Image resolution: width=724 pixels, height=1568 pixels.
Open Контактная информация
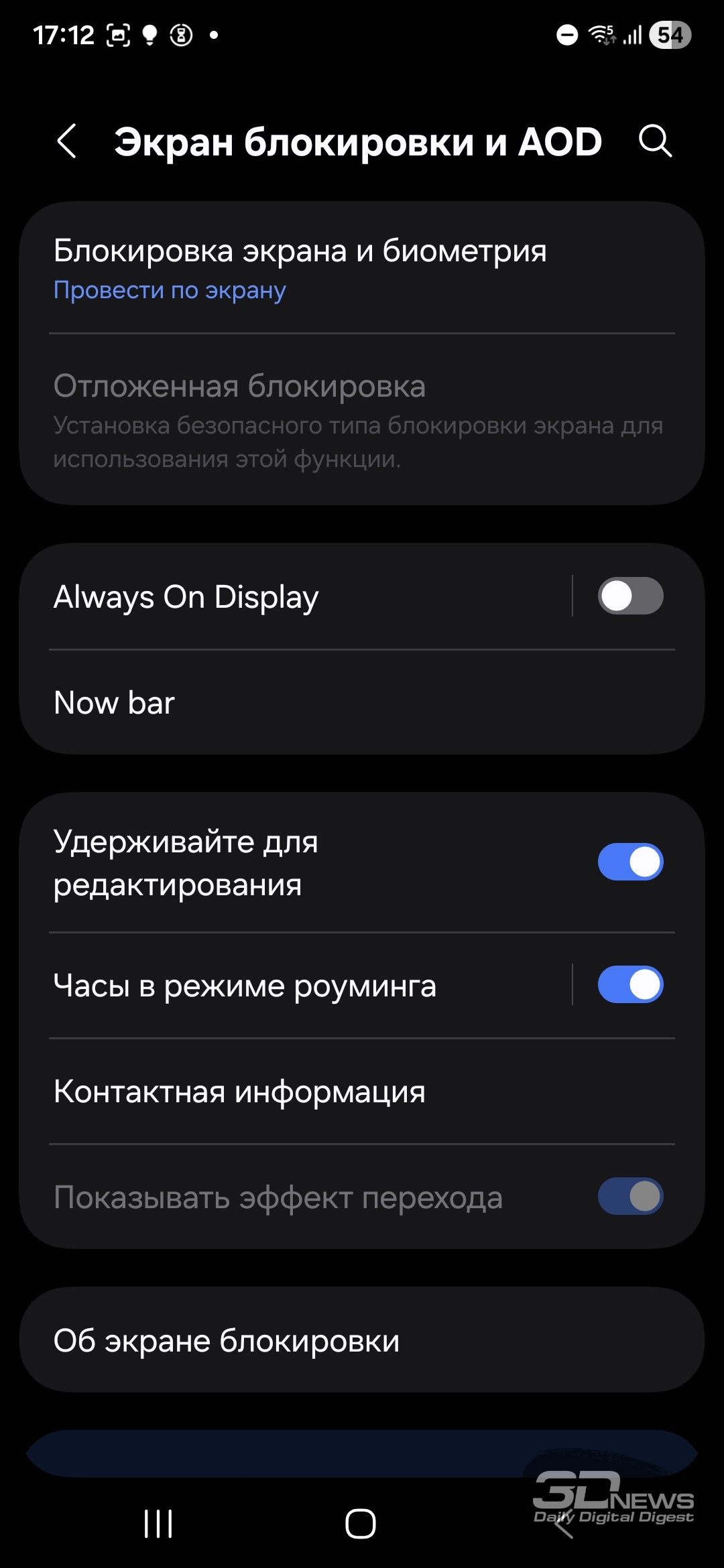[362, 1092]
